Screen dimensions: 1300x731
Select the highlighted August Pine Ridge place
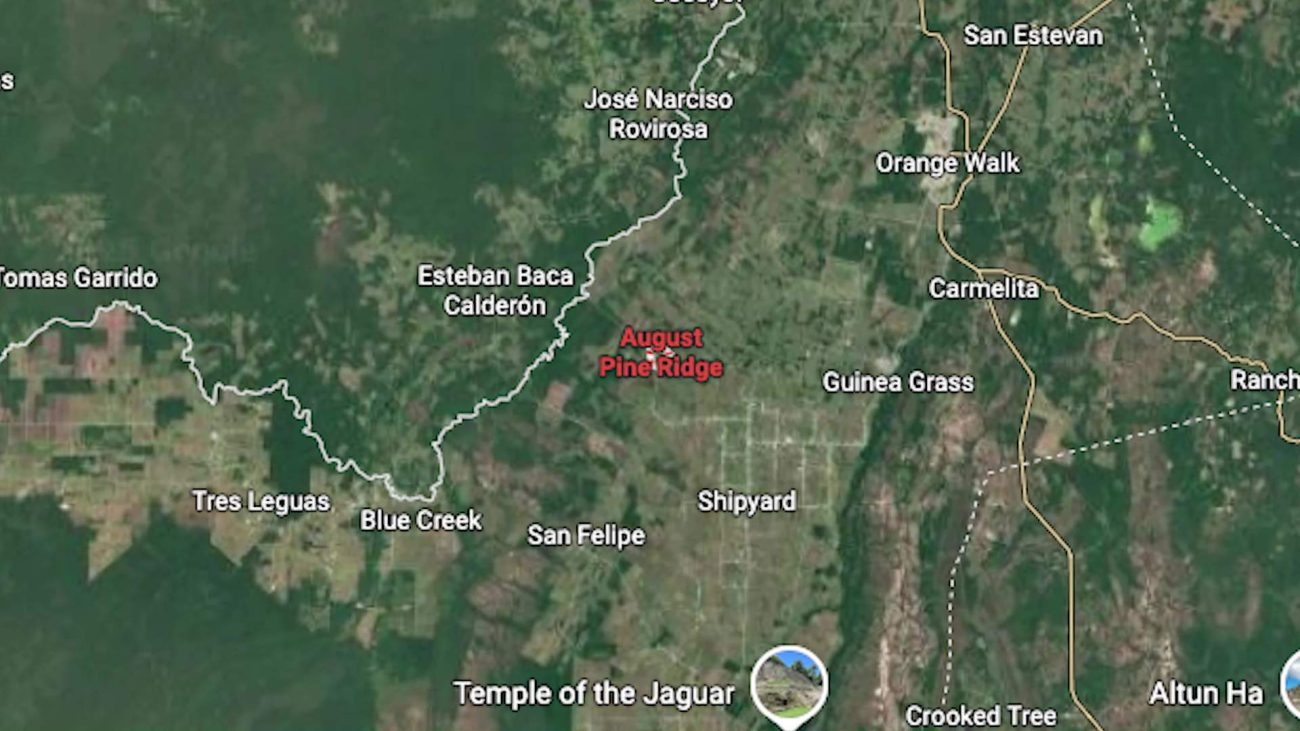pos(660,353)
